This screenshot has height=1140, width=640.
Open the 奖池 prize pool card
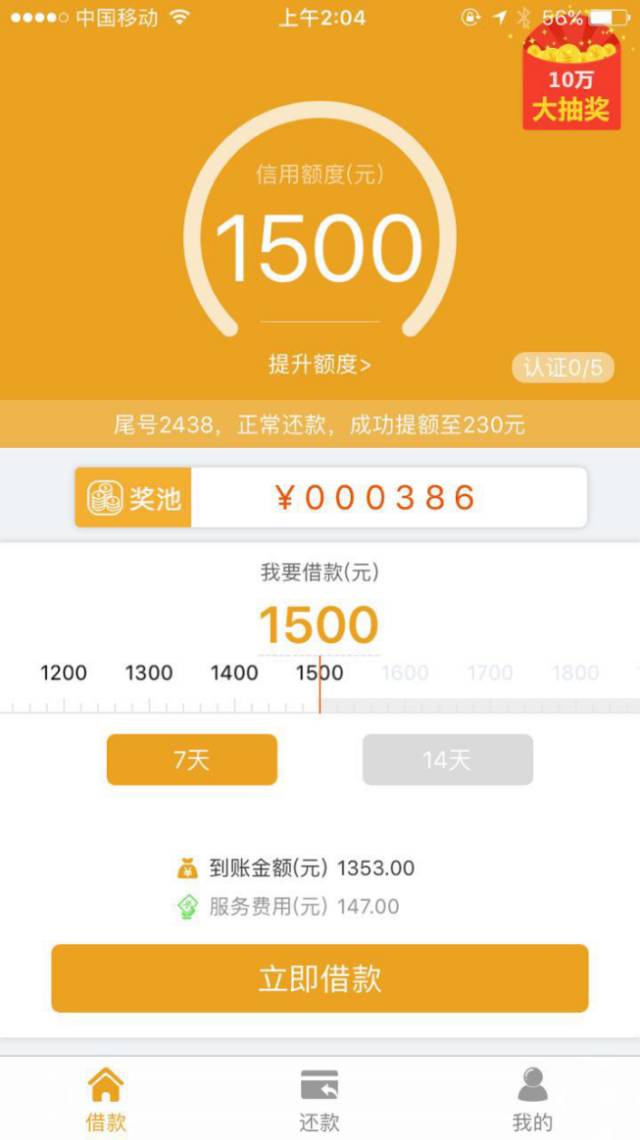(330, 497)
